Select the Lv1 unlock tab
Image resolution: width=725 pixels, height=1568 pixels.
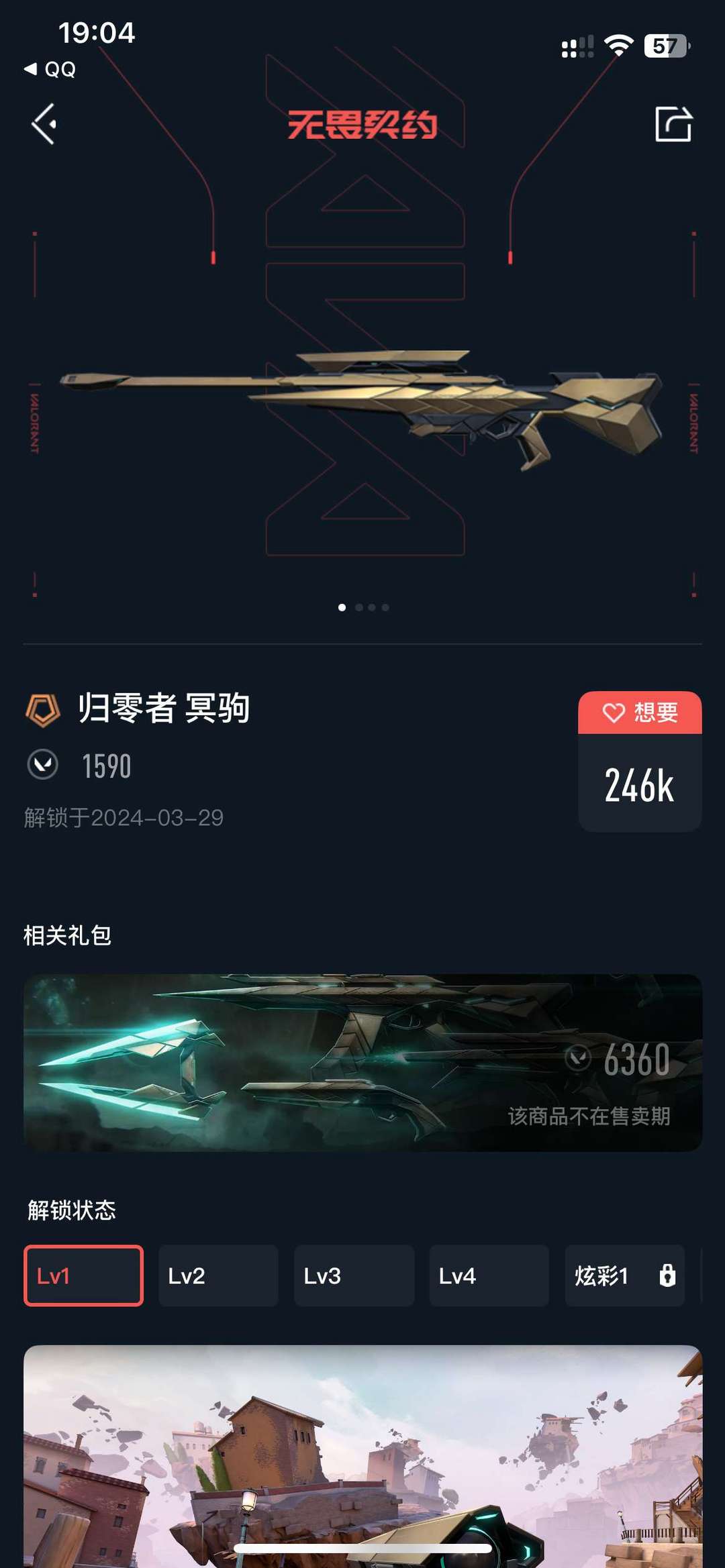83,1275
